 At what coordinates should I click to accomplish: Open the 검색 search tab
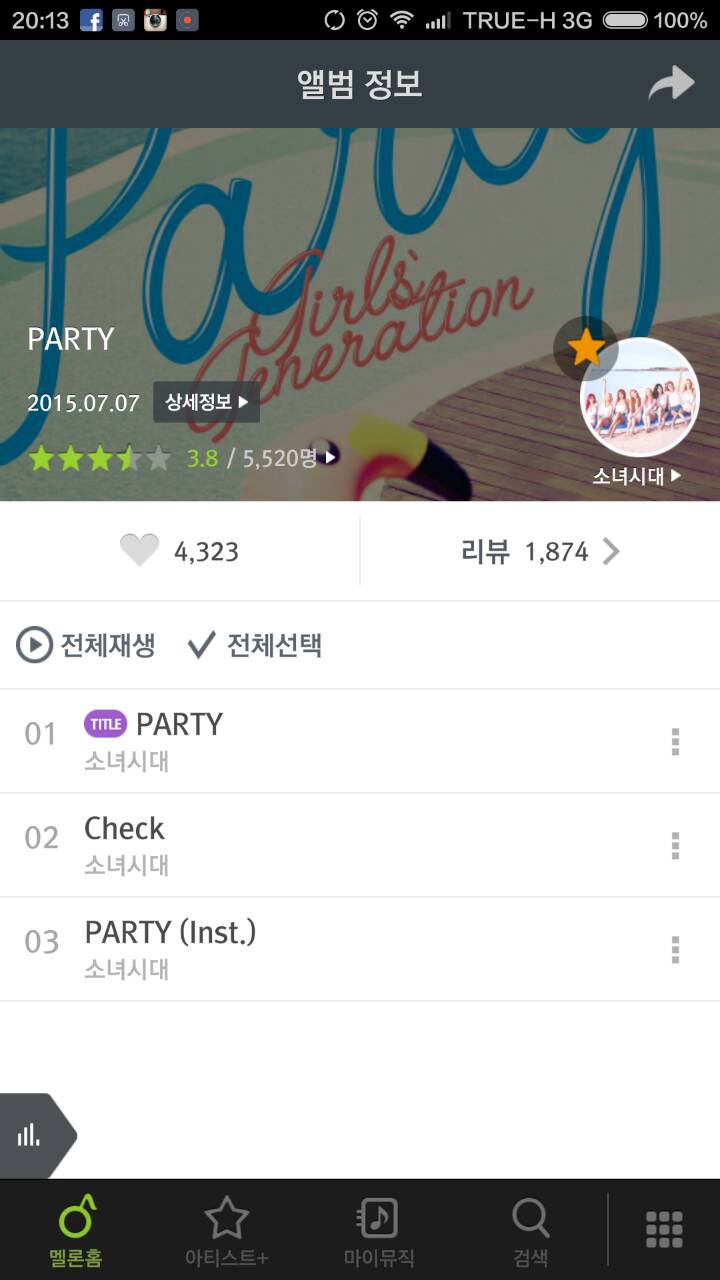click(530, 1230)
